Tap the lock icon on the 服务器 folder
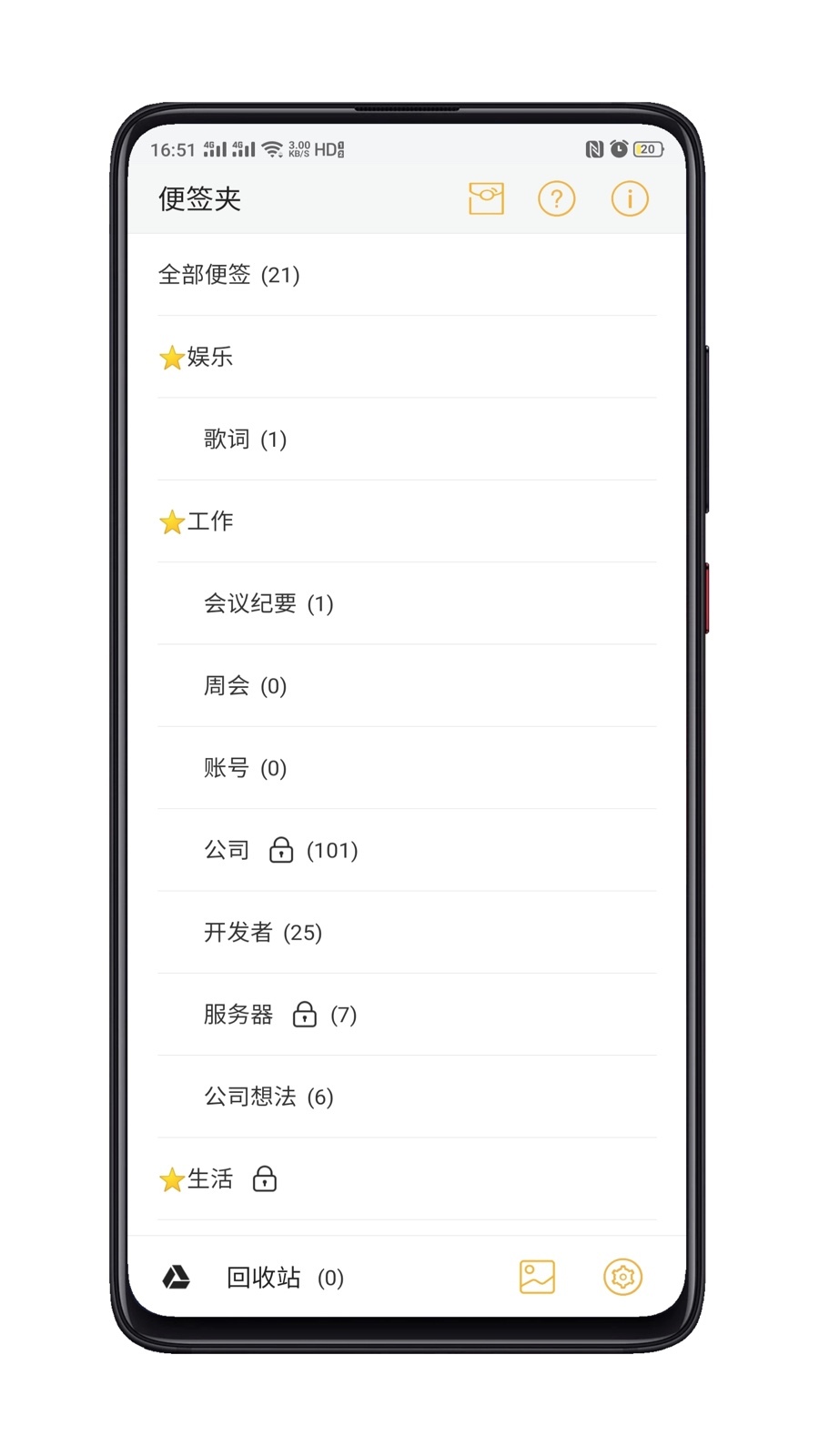 (305, 1015)
